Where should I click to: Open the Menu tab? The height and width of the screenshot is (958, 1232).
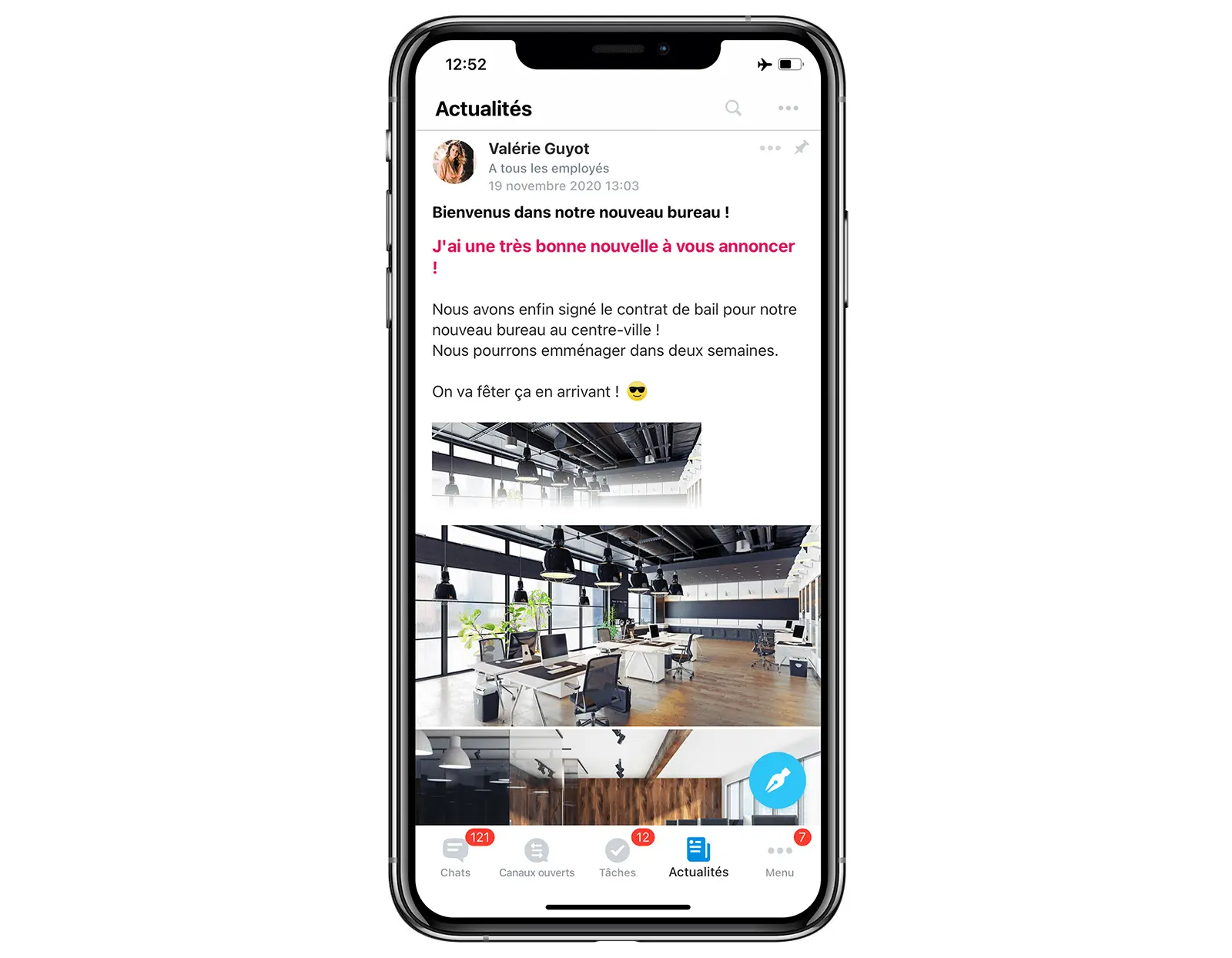pyautogui.click(x=779, y=857)
